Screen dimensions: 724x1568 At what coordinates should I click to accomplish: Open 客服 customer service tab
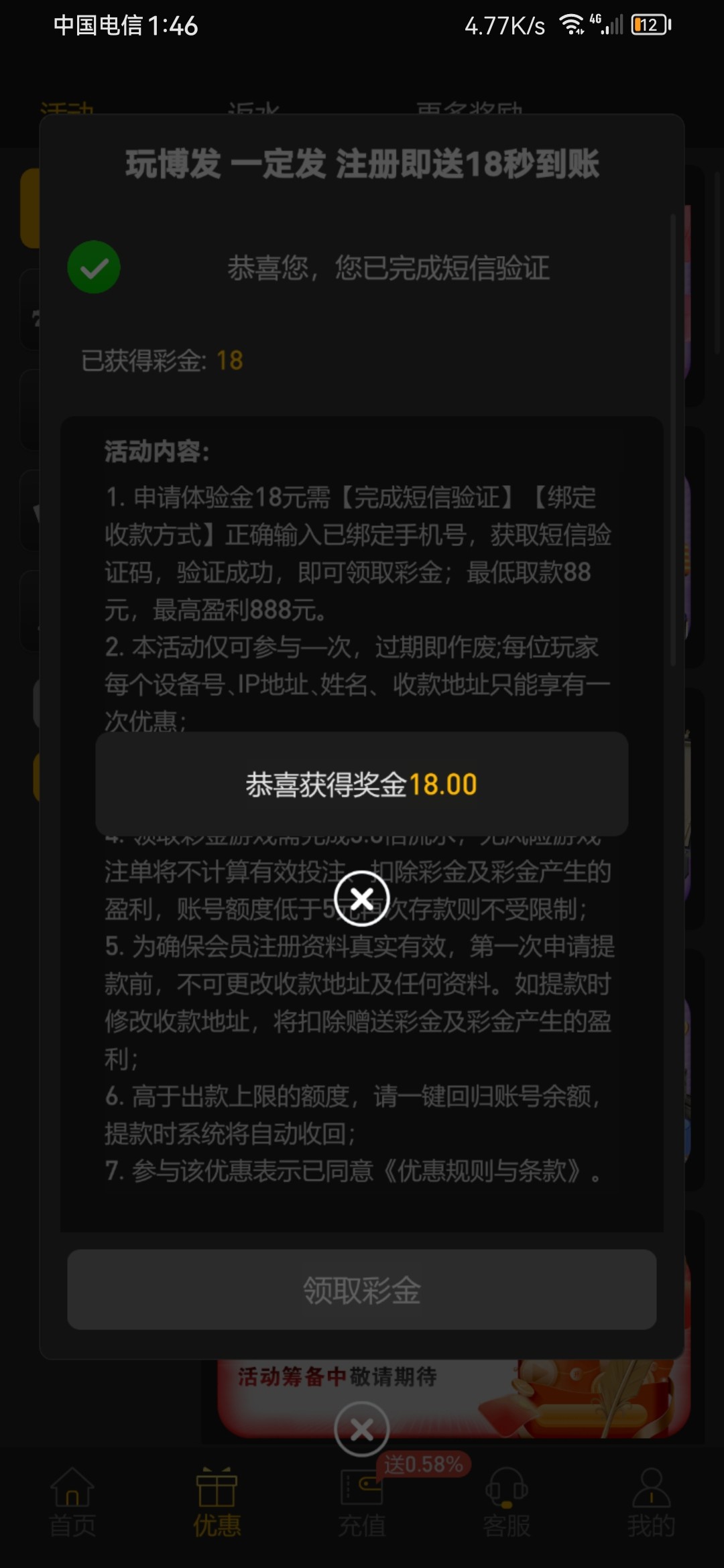tap(507, 1502)
